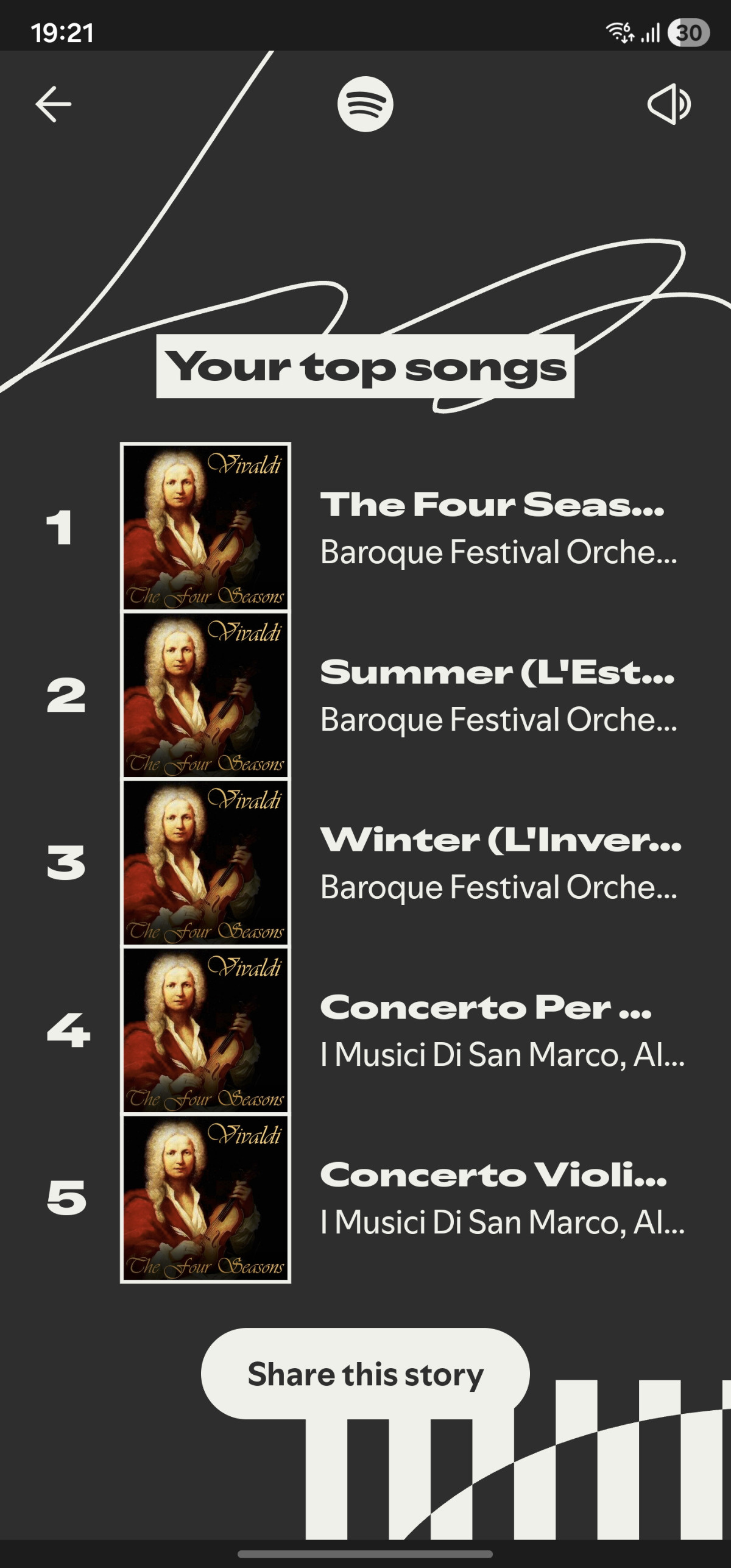Mute the story sound

pos(668,105)
